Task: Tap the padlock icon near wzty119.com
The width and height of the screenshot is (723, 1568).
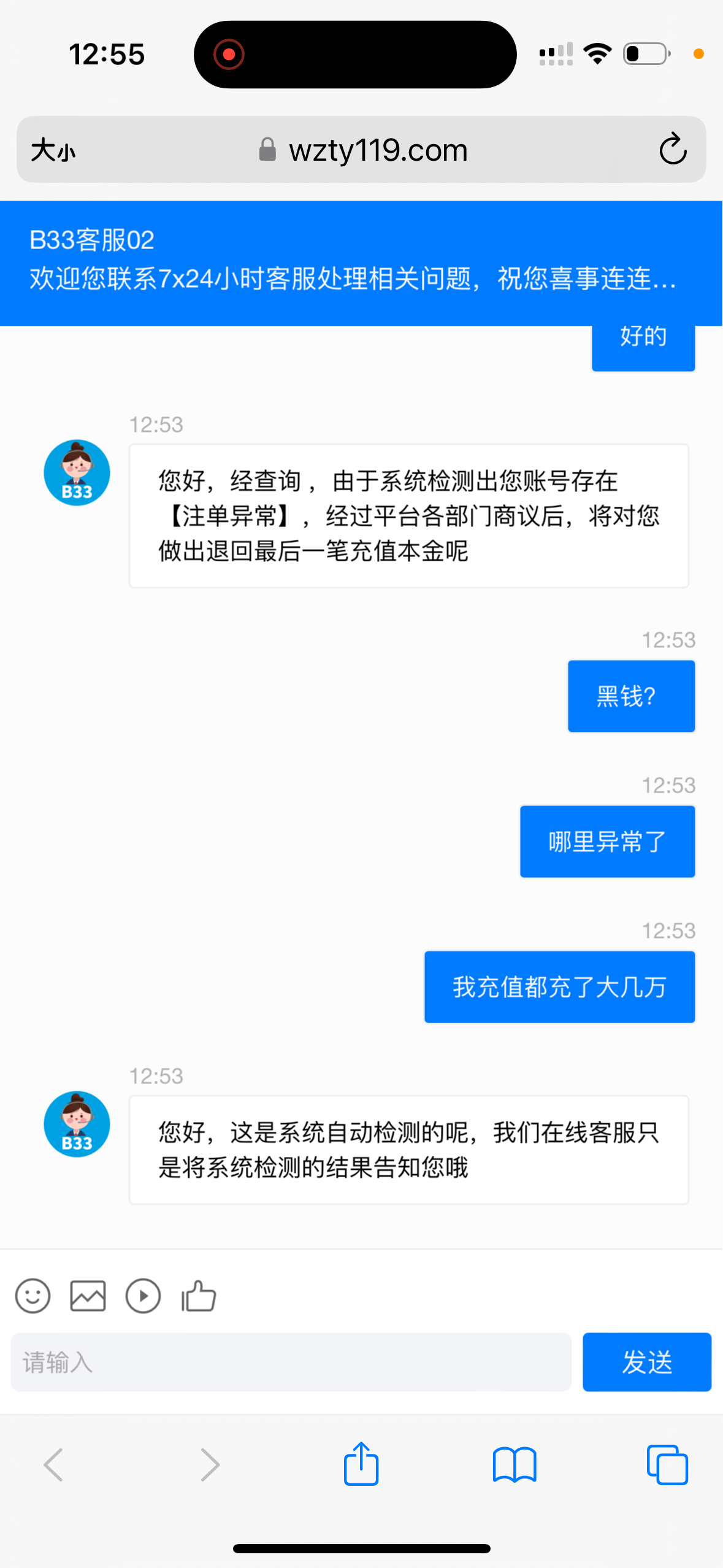Action: click(x=267, y=149)
